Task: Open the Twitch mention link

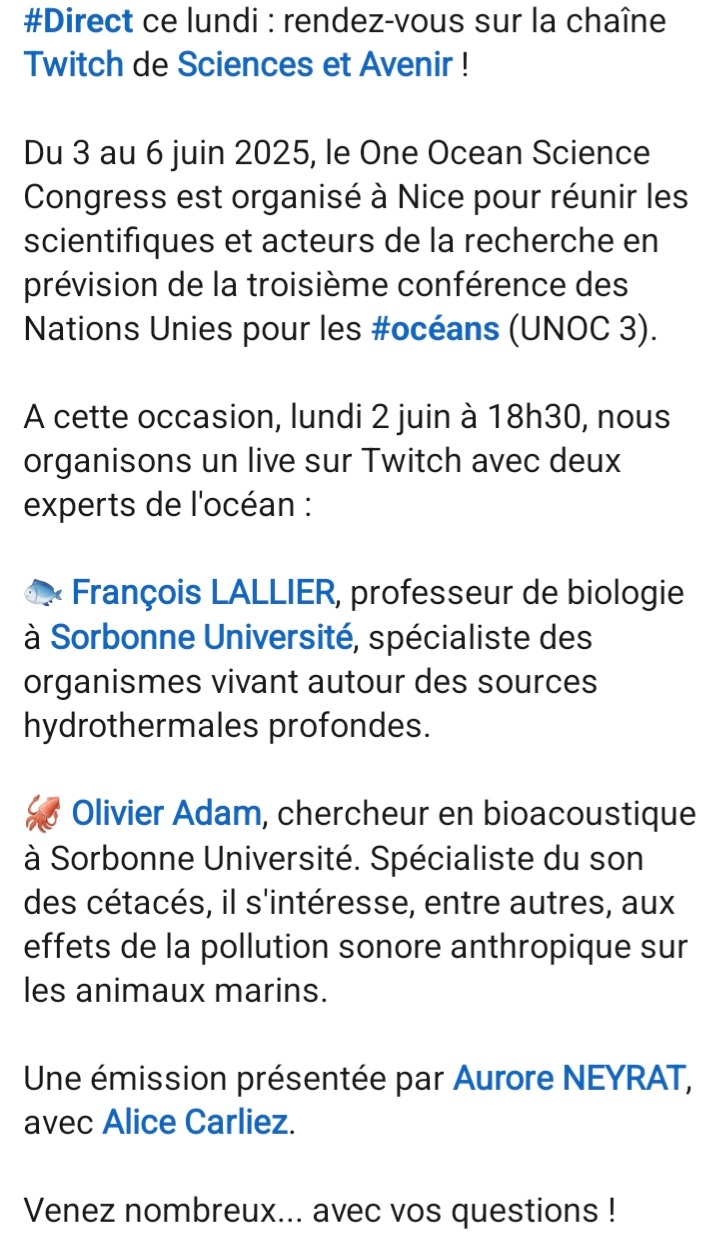Action: click(x=74, y=66)
